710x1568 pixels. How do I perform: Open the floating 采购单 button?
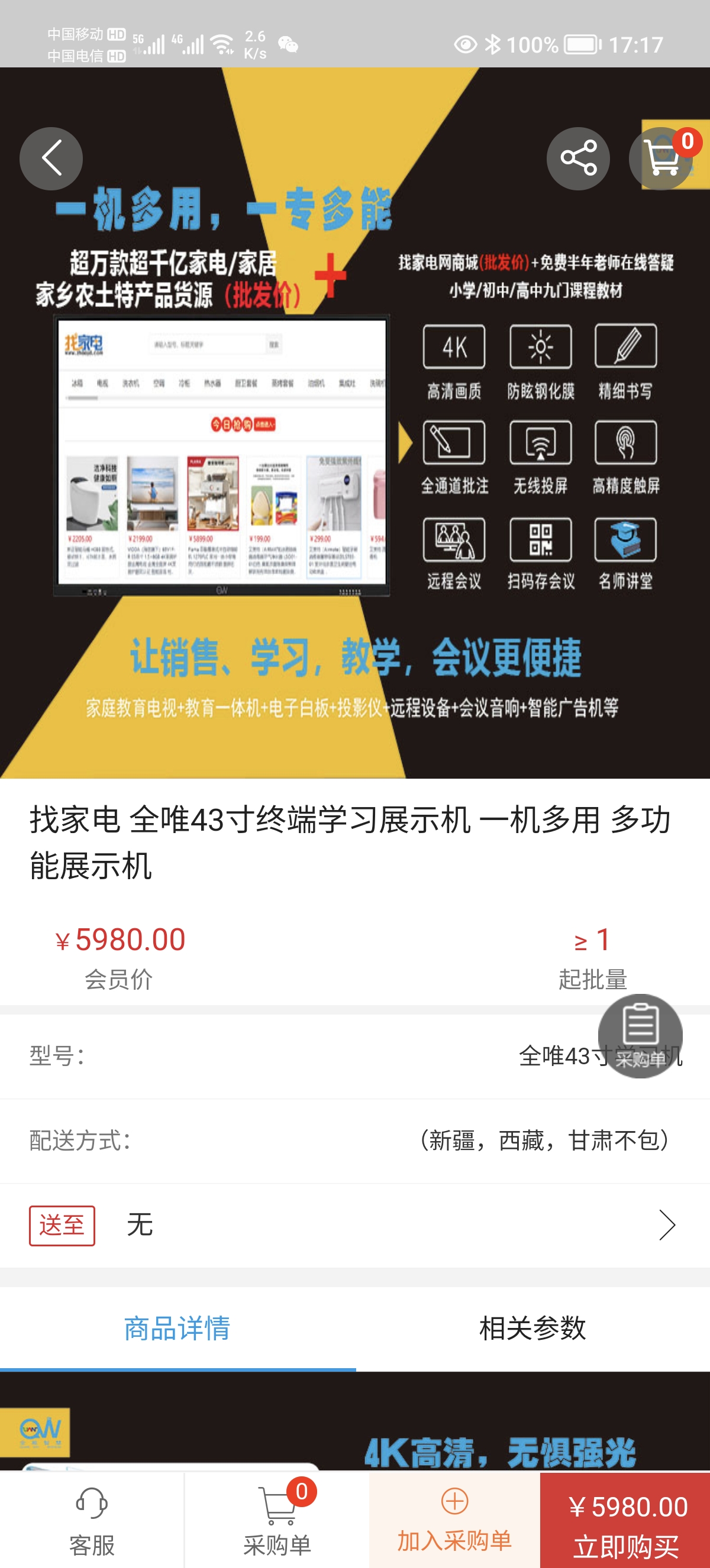coord(640,1035)
